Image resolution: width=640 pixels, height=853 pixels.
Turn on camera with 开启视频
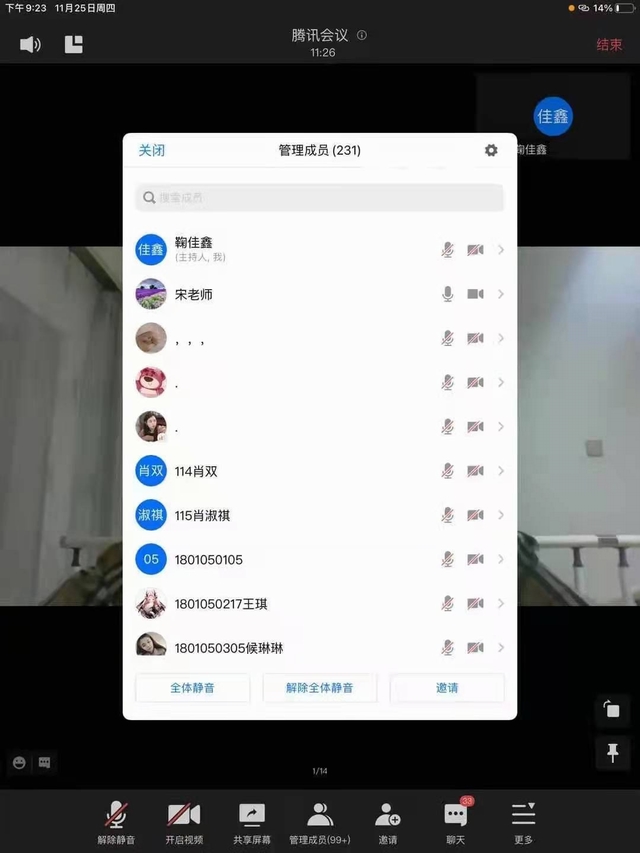click(x=184, y=822)
